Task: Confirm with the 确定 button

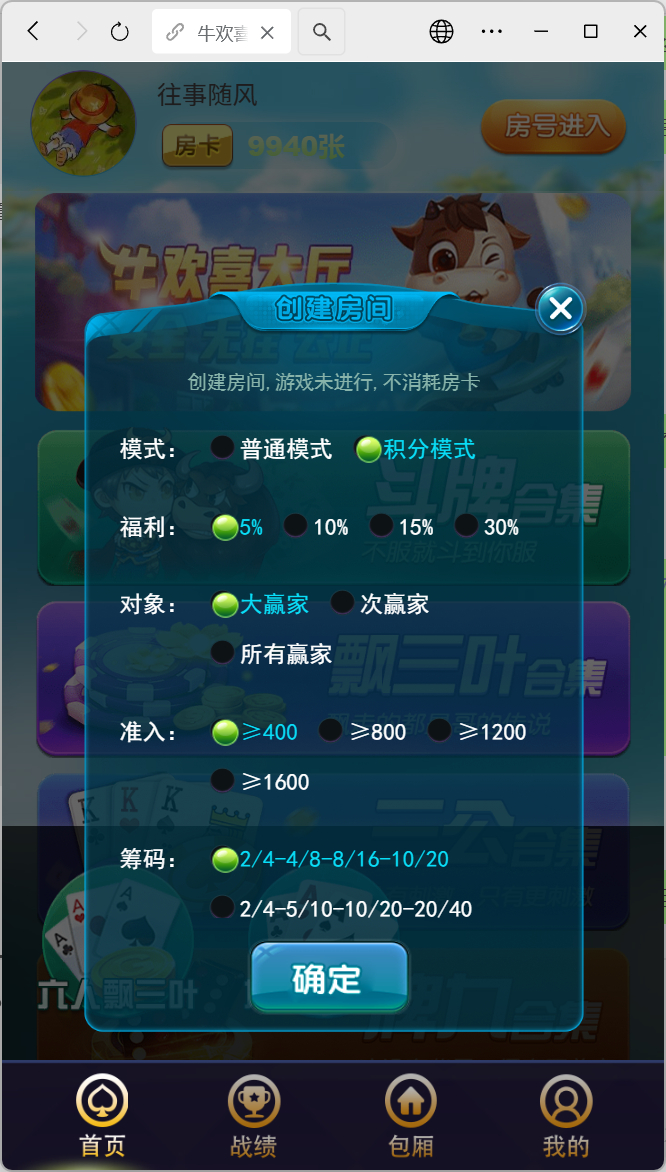Action: pos(329,978)
